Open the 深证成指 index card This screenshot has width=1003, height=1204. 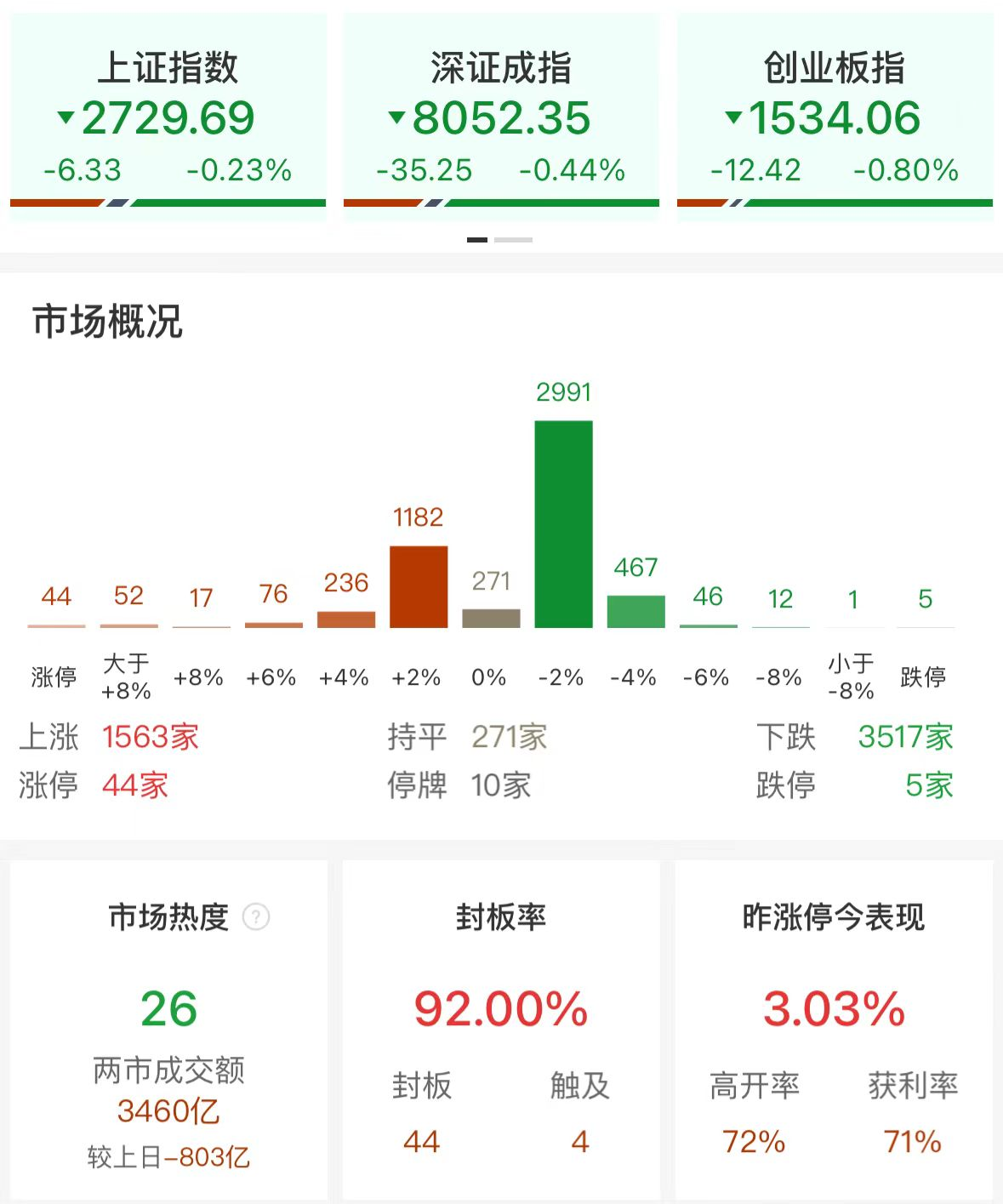tap(501, 117)
